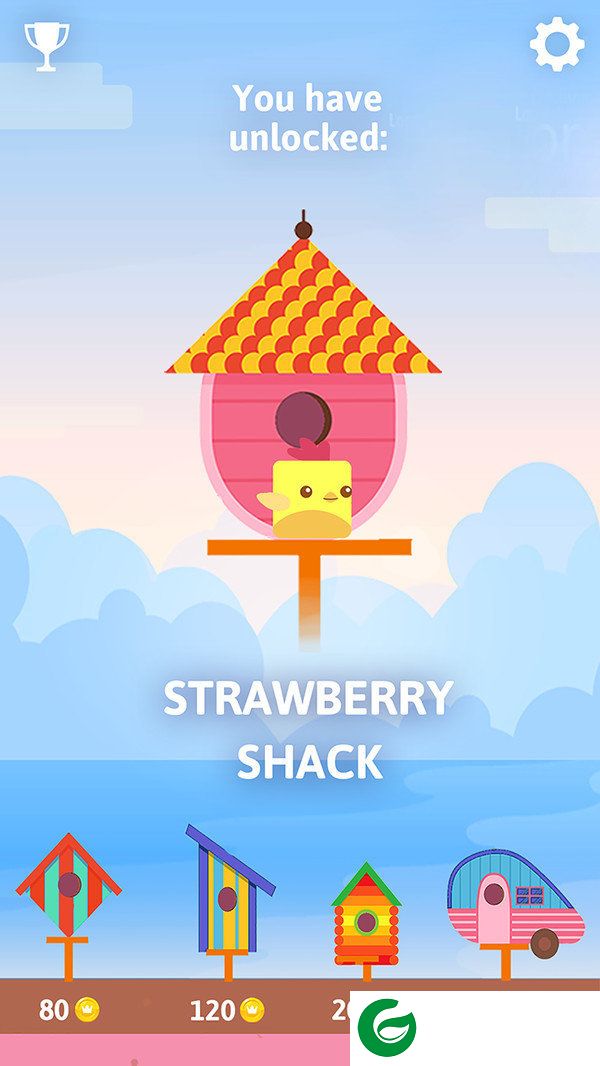Select the 120-coin slanted-roof birdhouse
The height and width of the screenshot is (1066, 600).
229,892
